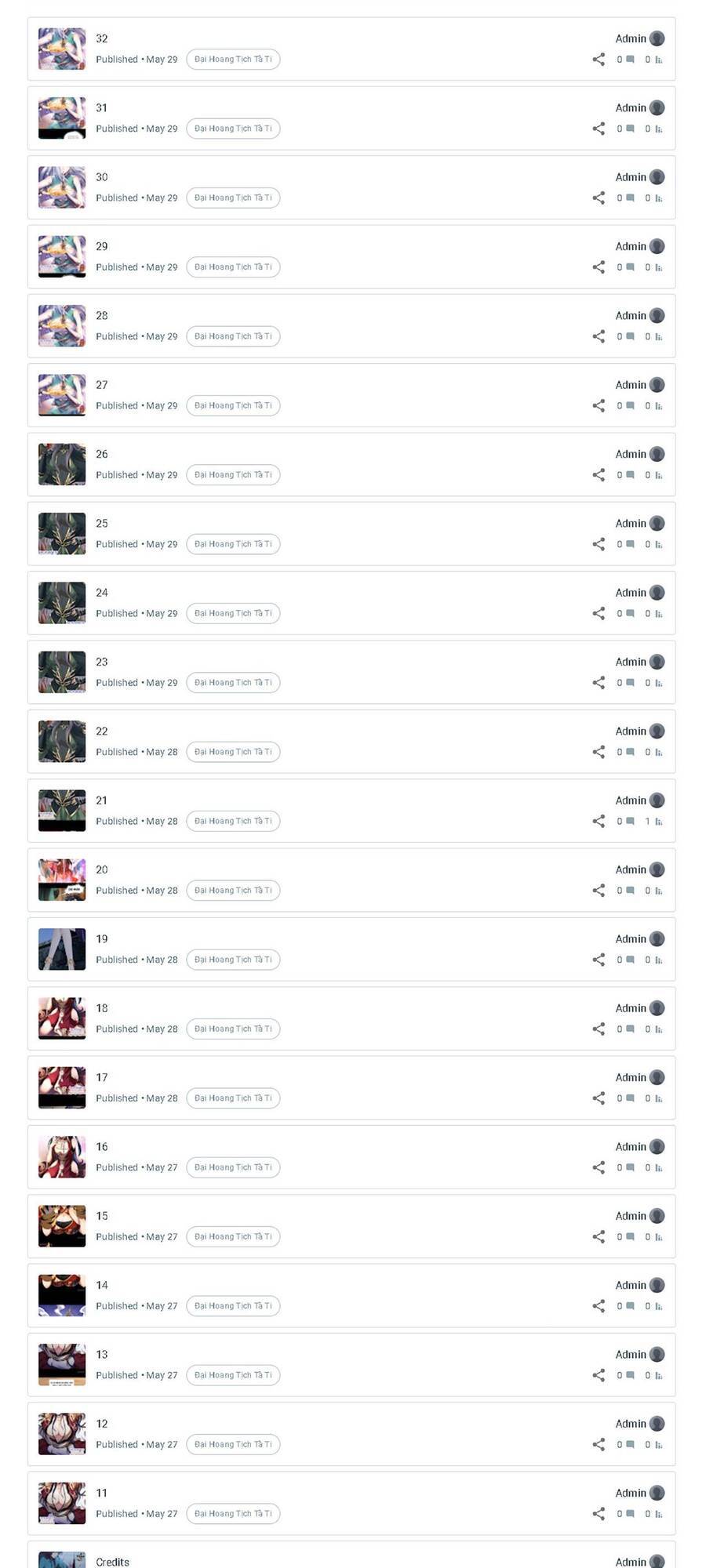This screenshot has width=706, height=1568.
Task: Share post 19
Action: click(x=599, y=960)
